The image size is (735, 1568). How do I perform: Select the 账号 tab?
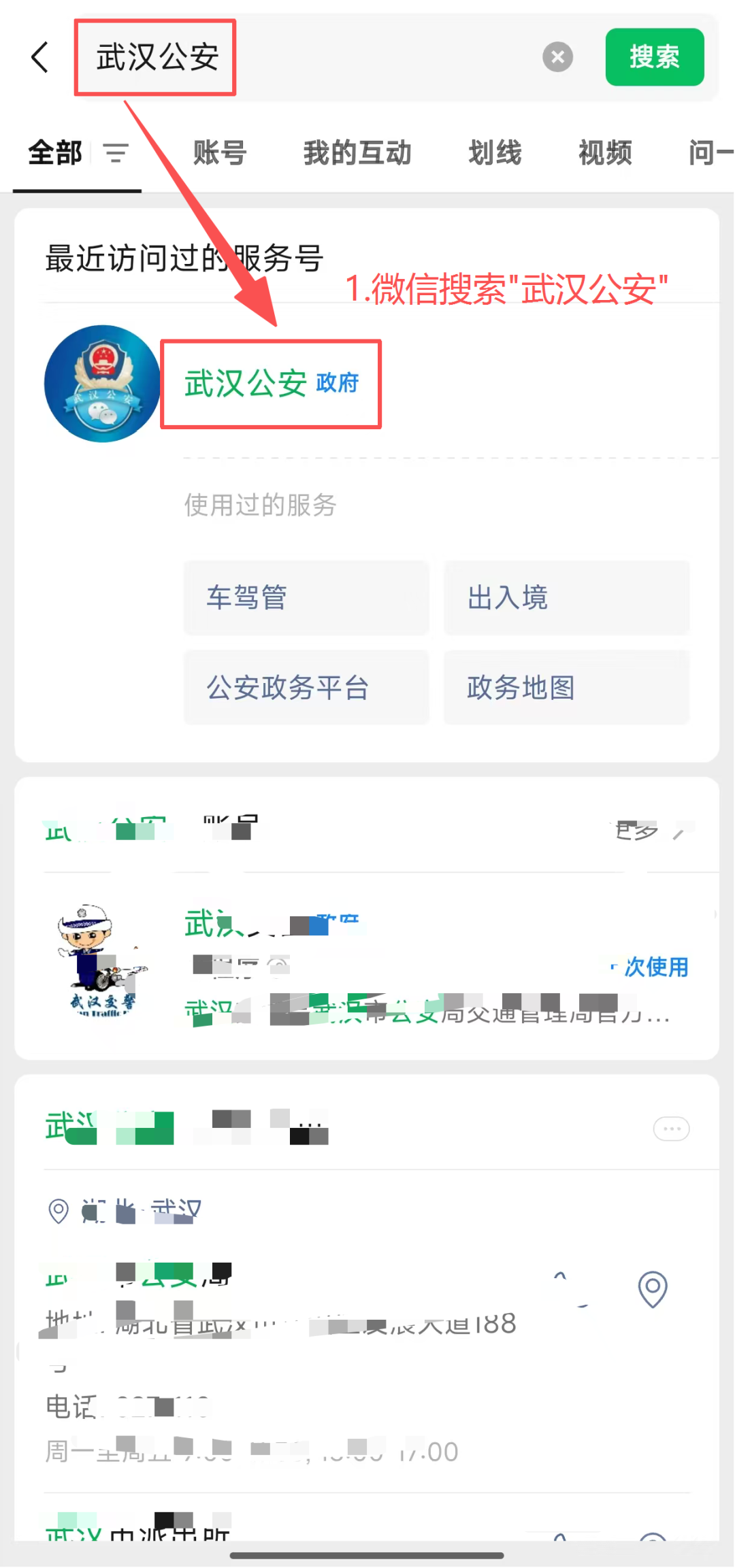[219, 153]
